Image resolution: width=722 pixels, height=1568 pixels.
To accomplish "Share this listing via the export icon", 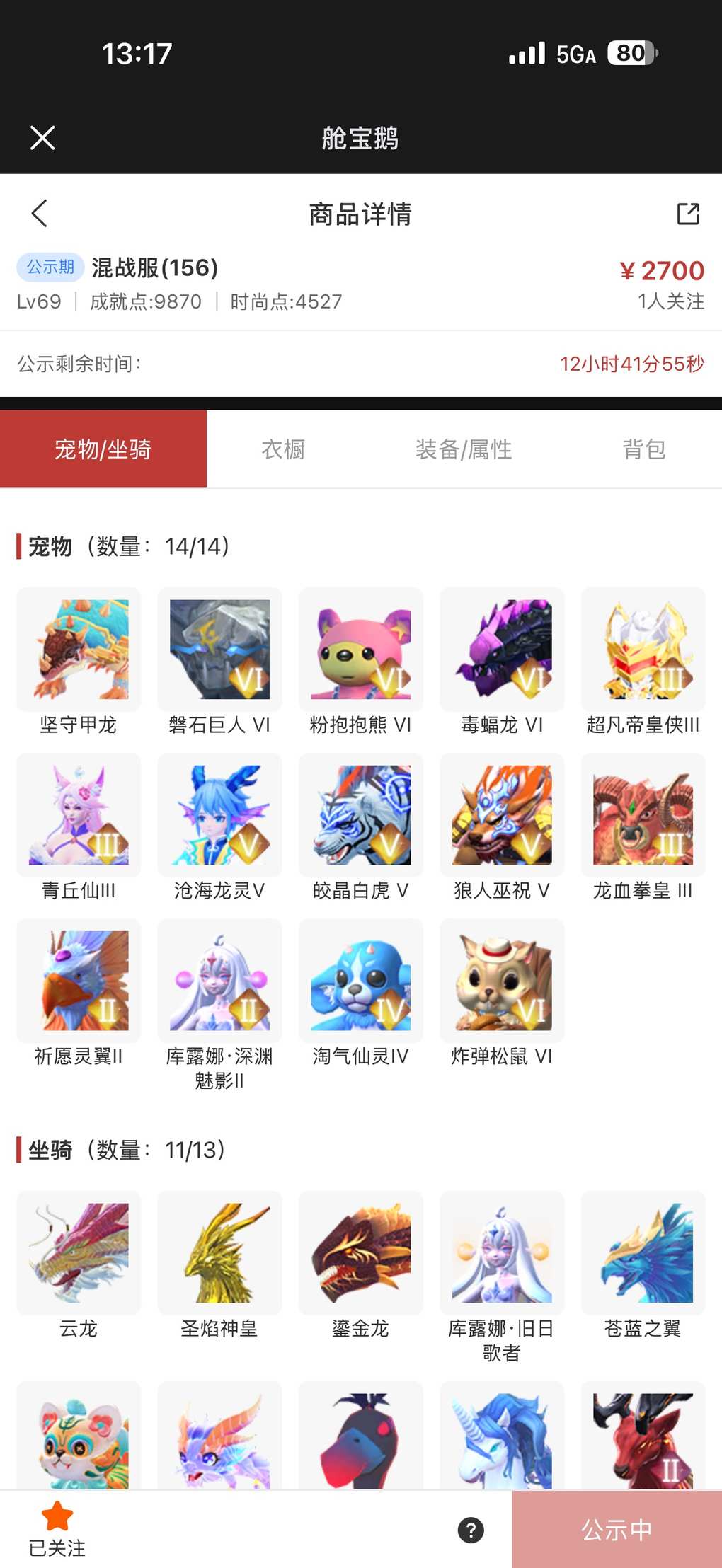I will tap(687, 214).
